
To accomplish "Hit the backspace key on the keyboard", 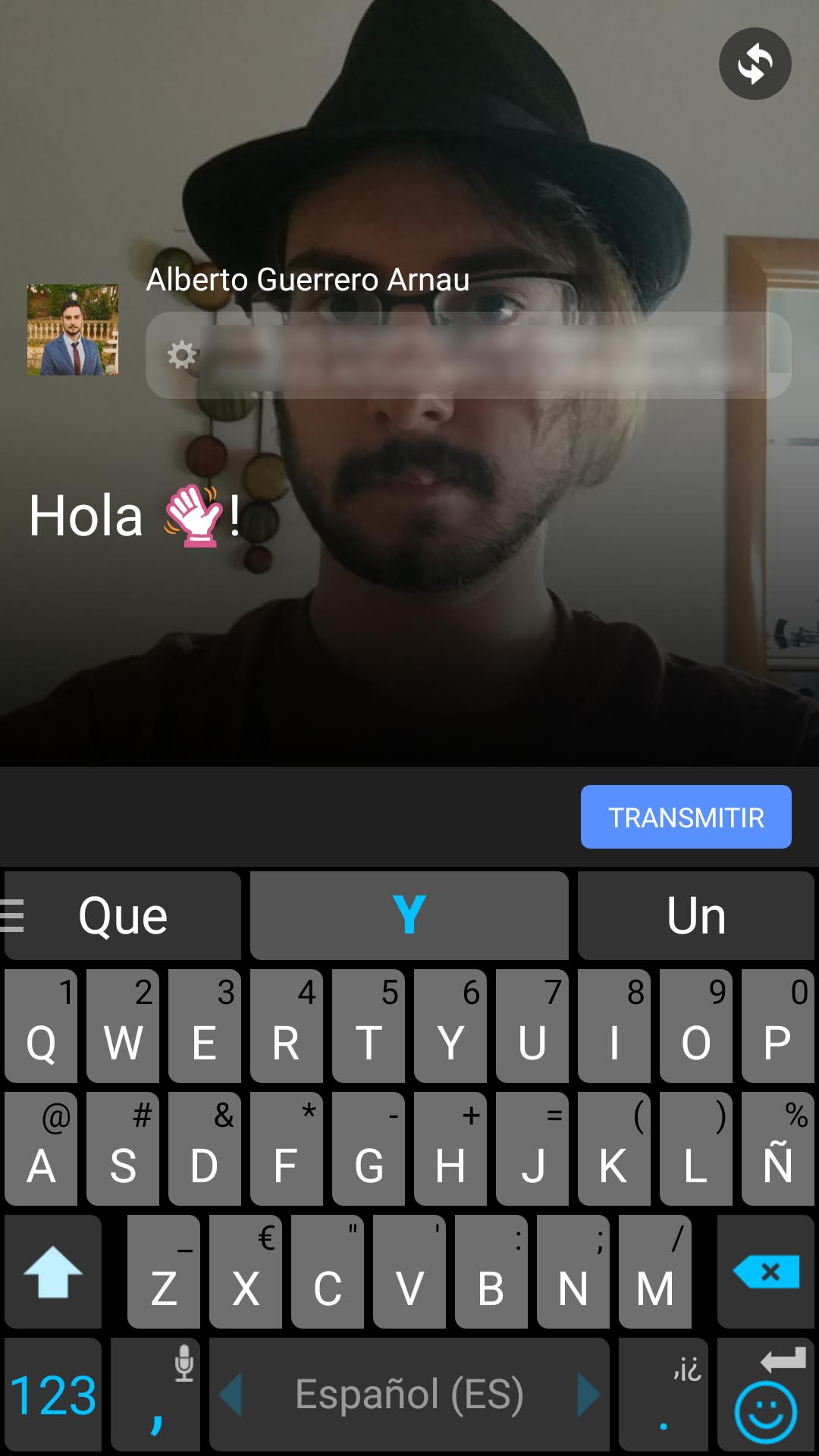I will (x=766, y=1272).
